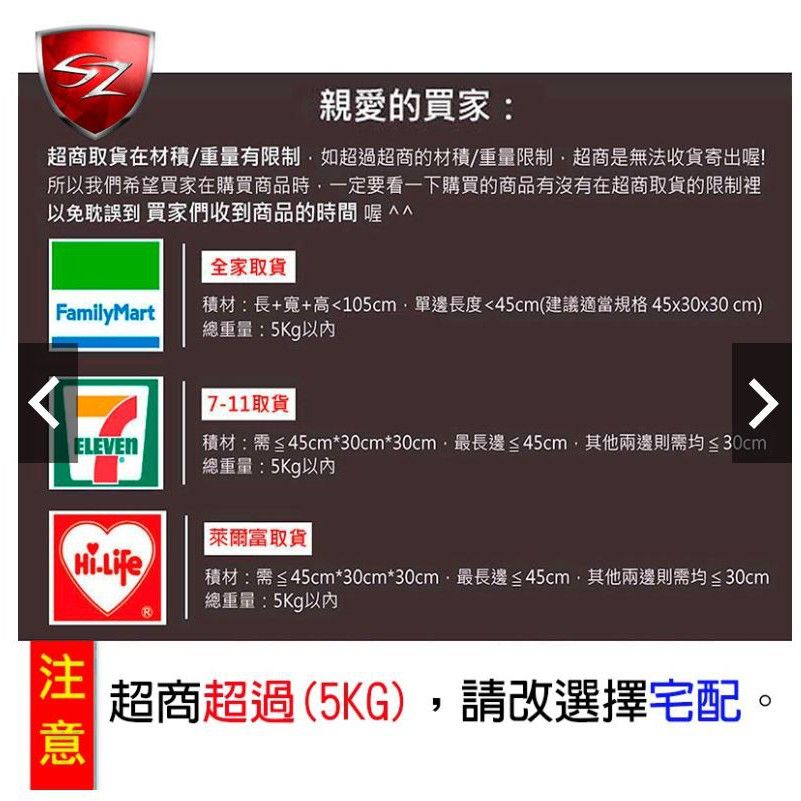801x801 pixels.
Task: Show the next image in carousel
Action: point(762,403)
